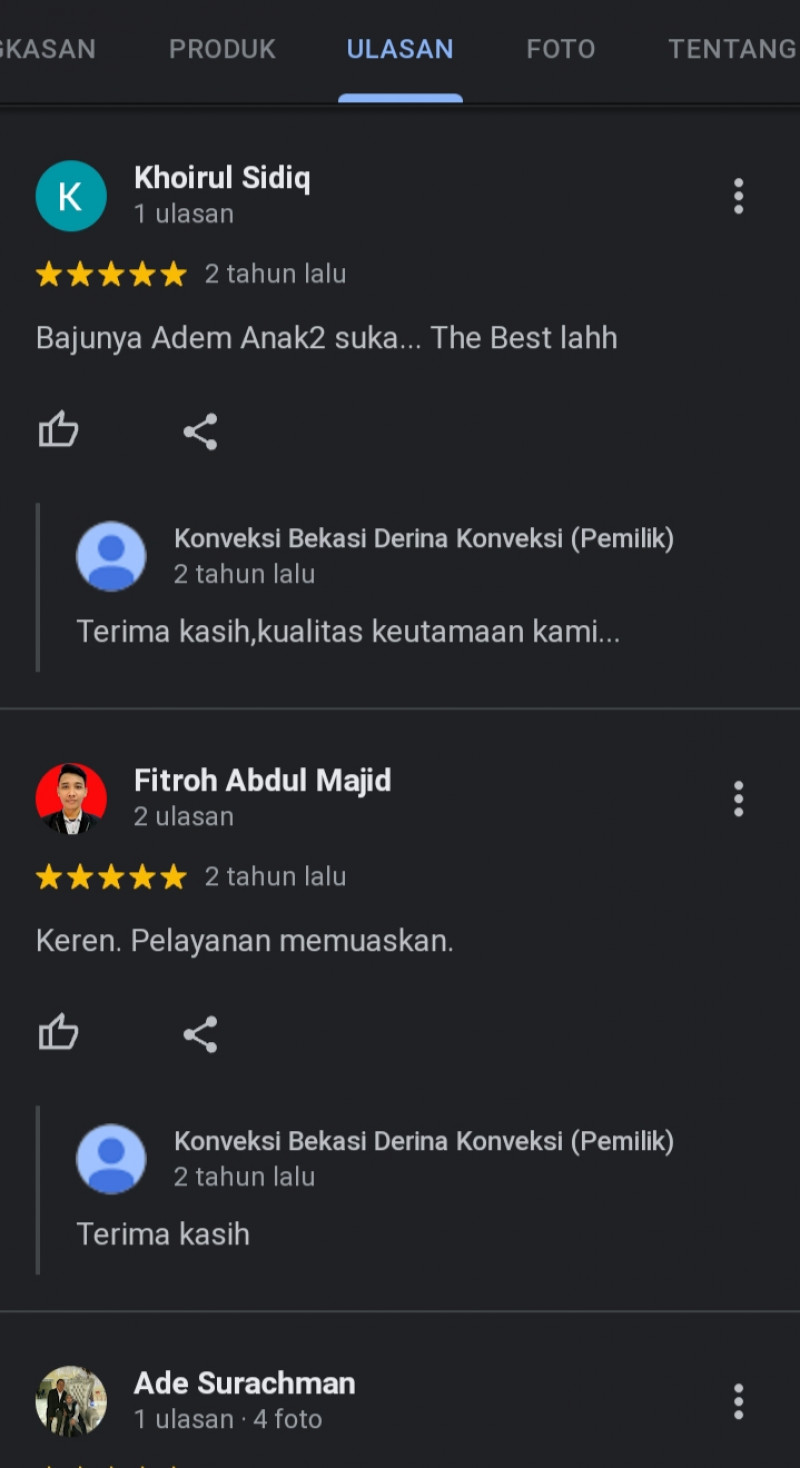Share Khoirul Sidiq's review
The image size is (800, 1468).
(200, 431)
